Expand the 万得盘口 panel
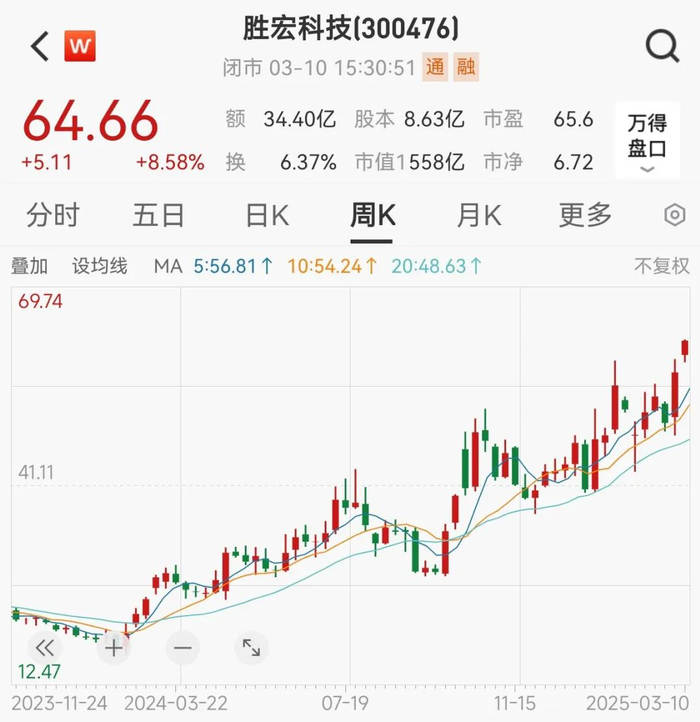Screen dimensions: 700x722 coord(647,142)
